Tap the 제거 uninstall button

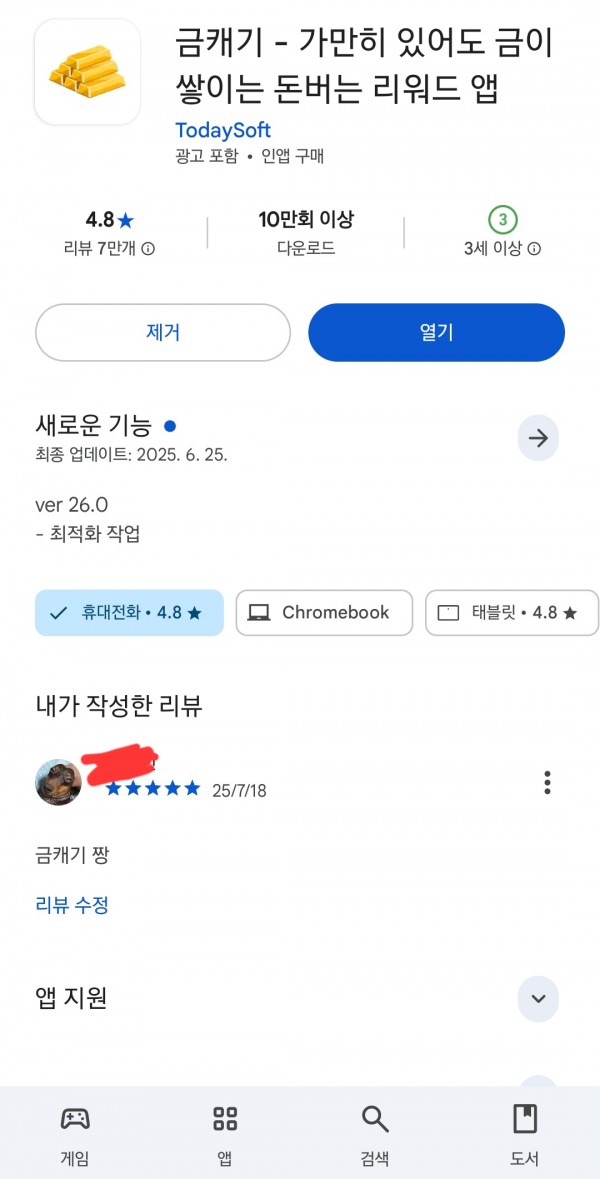[162, 332]
